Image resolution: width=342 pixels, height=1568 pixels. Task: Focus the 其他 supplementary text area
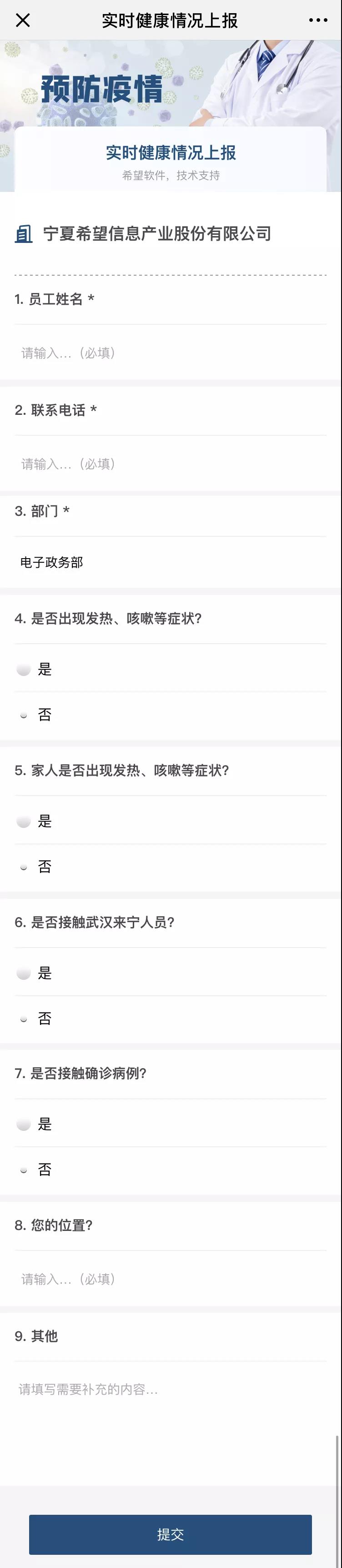tap(171, 1412)
